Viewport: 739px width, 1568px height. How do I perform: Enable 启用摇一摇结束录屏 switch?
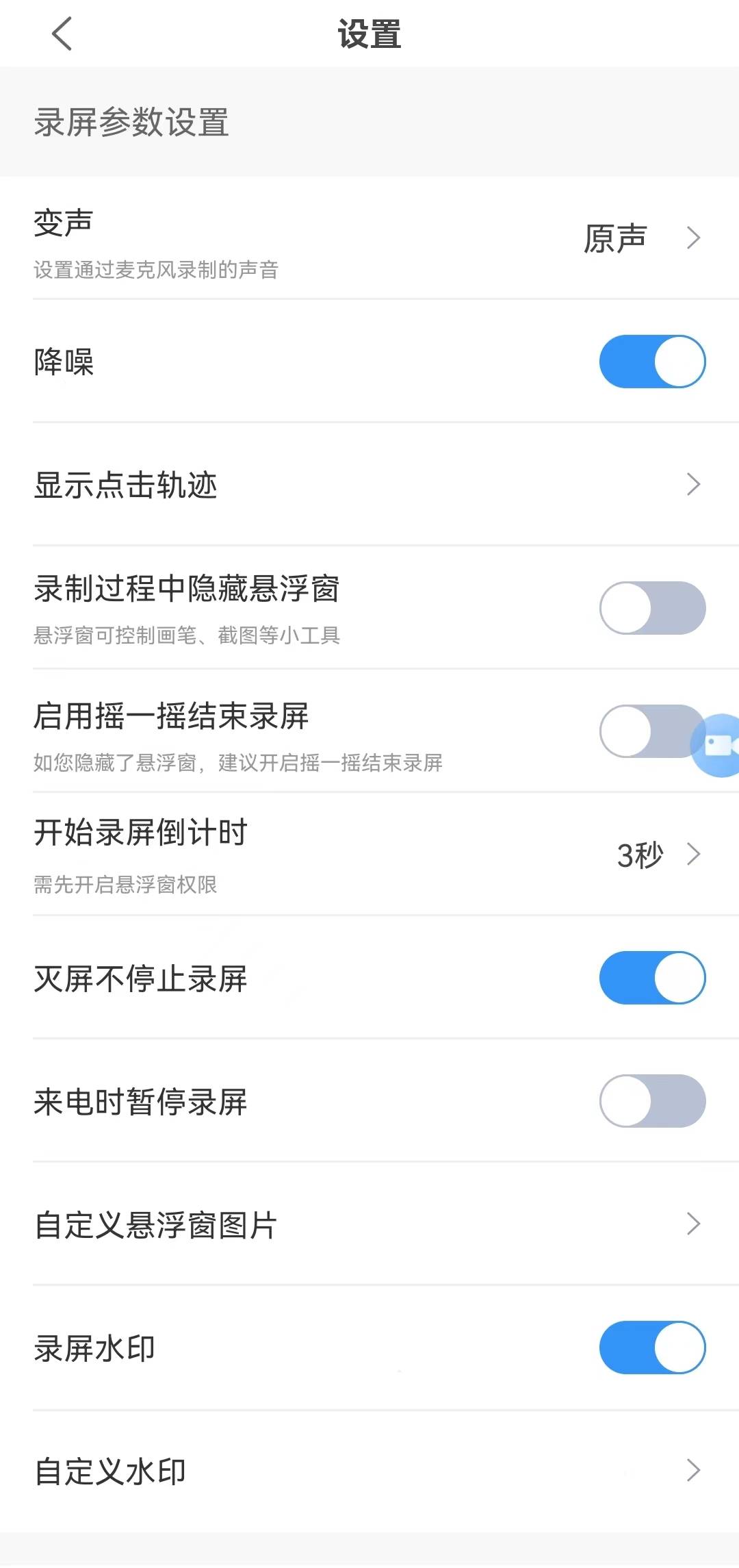click(643, 731)
